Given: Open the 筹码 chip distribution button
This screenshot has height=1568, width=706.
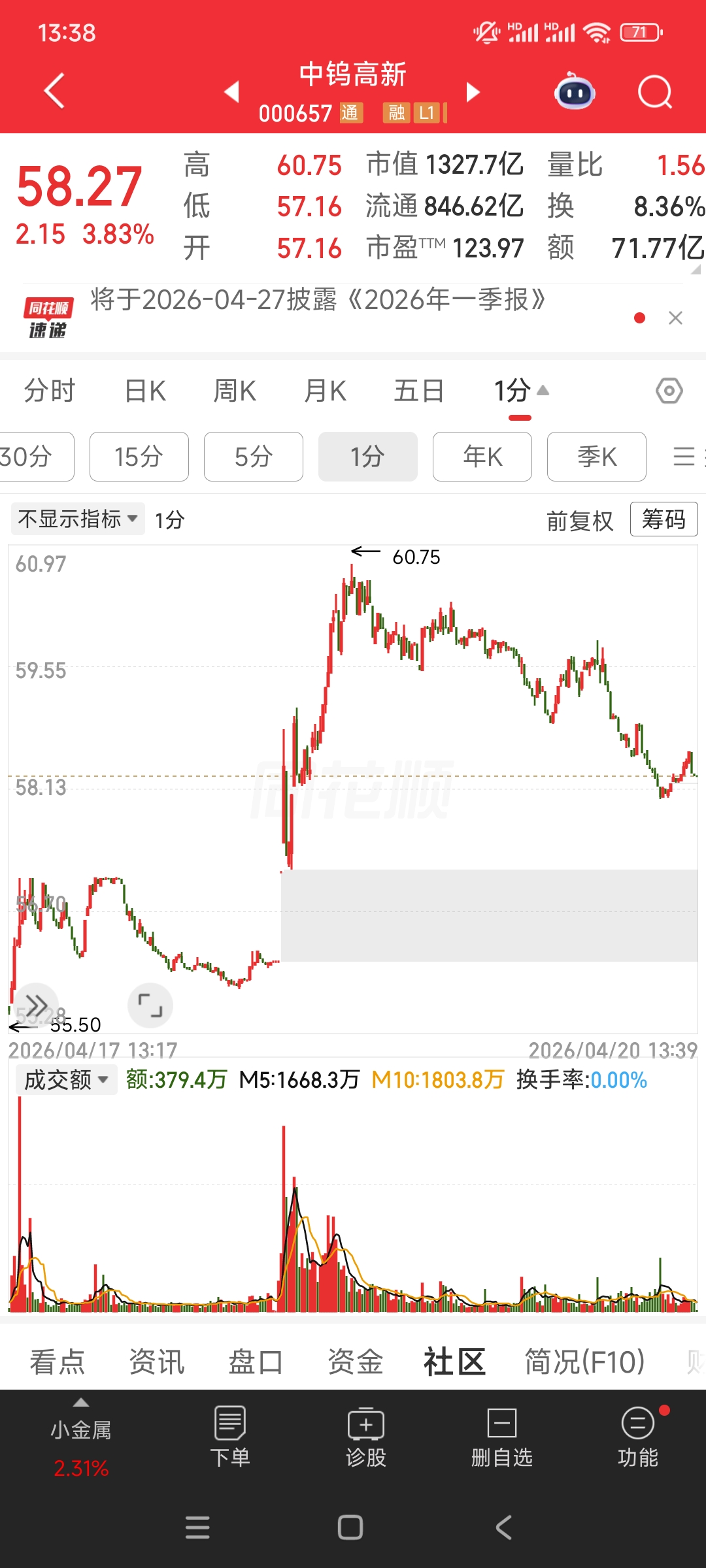Looking at the screenshot, I should (664, 519).
